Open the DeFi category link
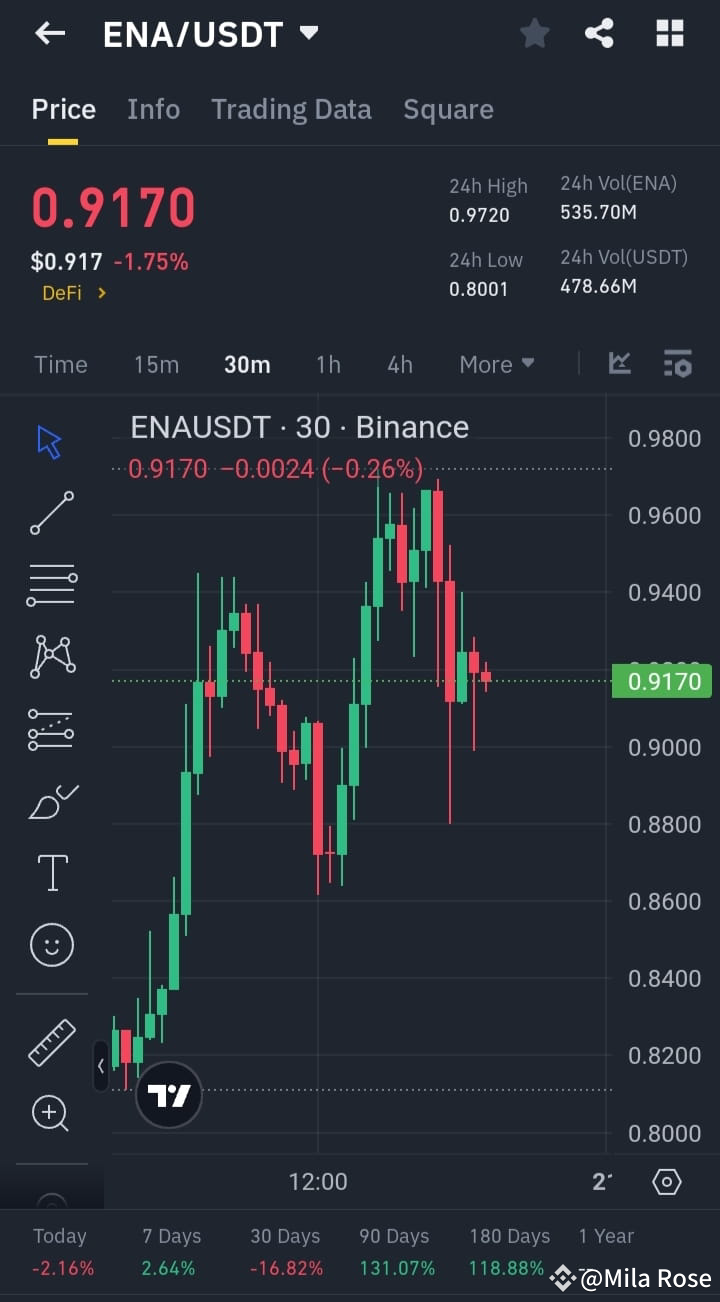The image size is (720, 1302). point(72,293)
